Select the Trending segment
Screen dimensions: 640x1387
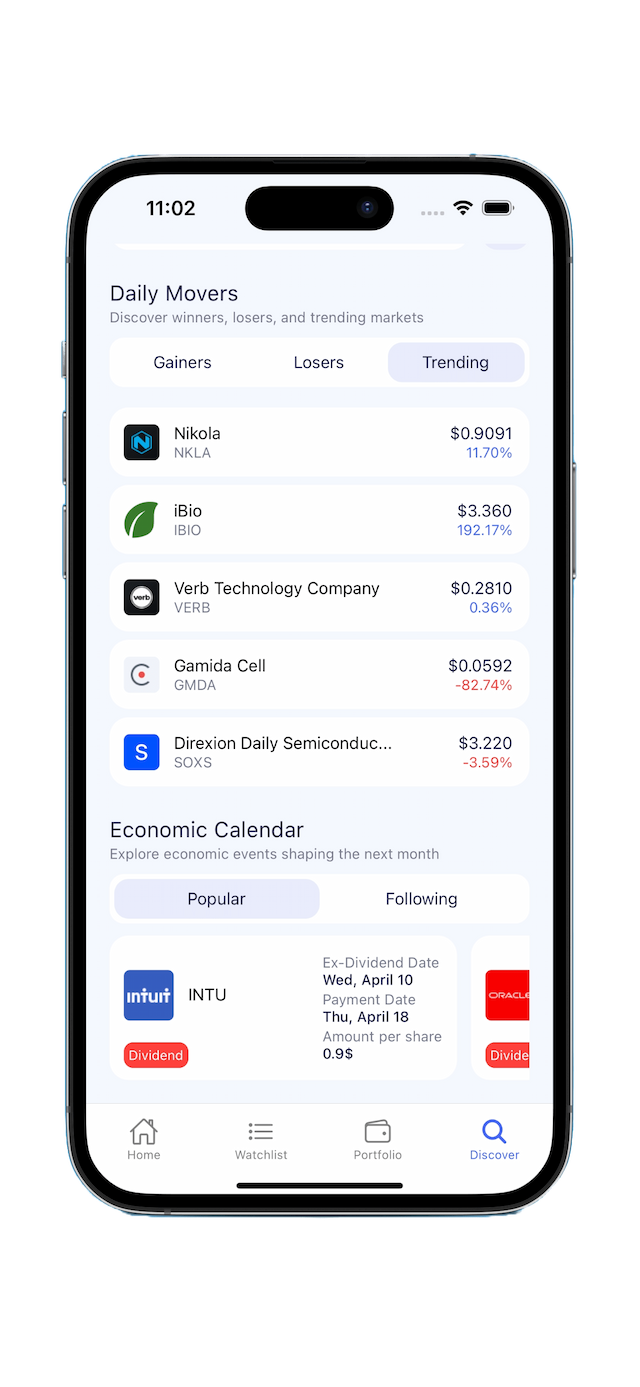[456, 363]
